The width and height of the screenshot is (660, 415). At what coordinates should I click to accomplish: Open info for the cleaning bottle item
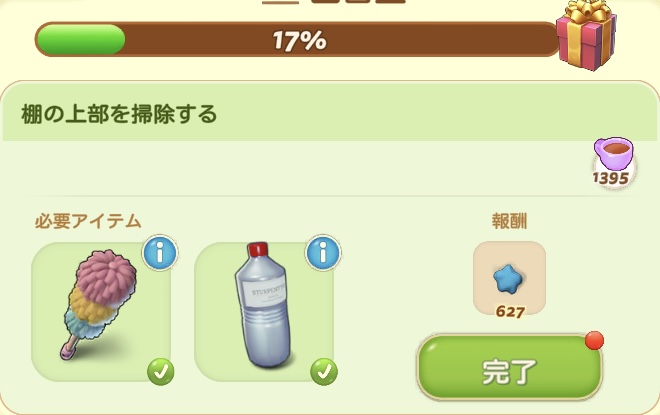click(x=322, y=254)
